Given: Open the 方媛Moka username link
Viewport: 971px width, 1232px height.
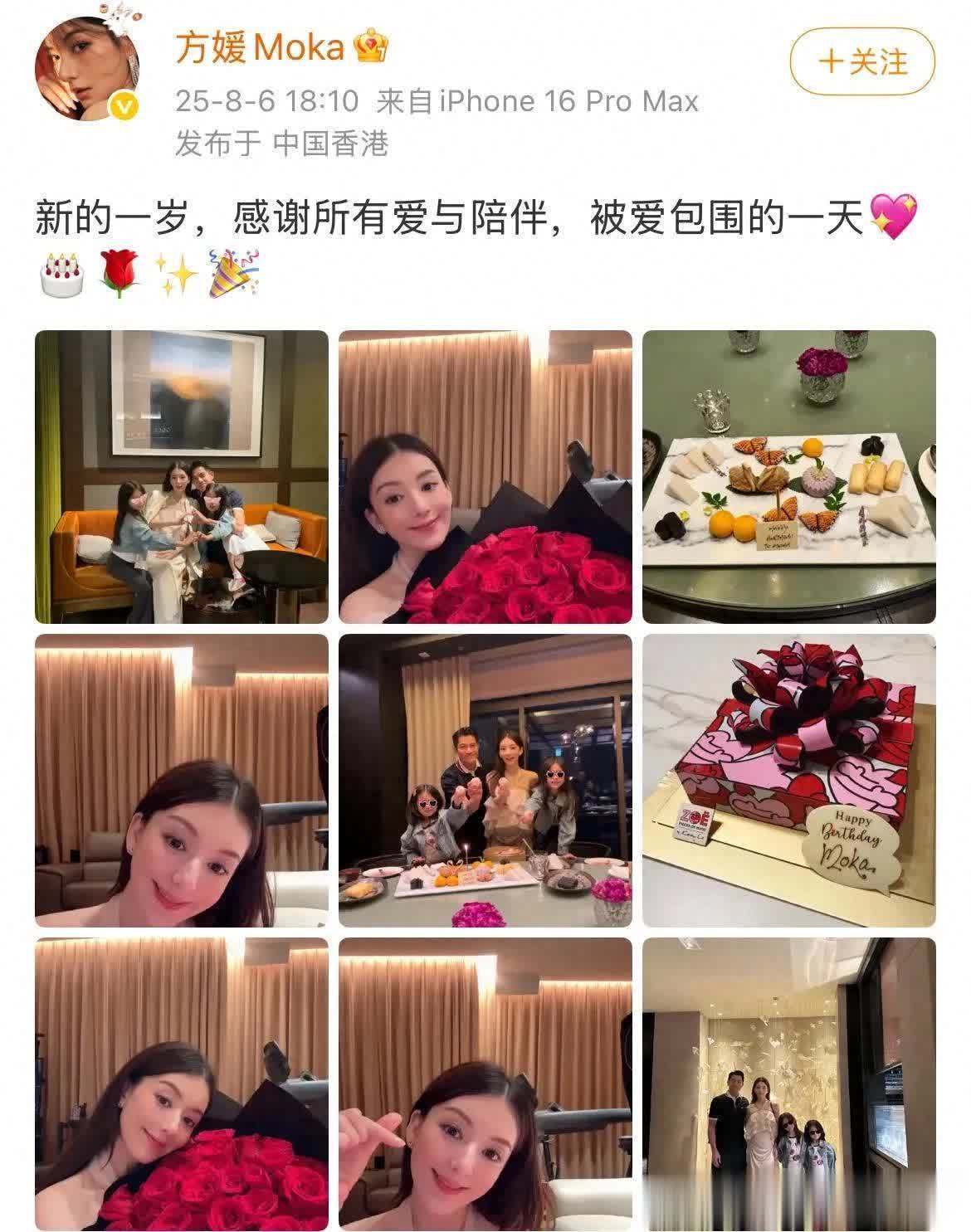Looking at the screenshot, I should 259,47.
